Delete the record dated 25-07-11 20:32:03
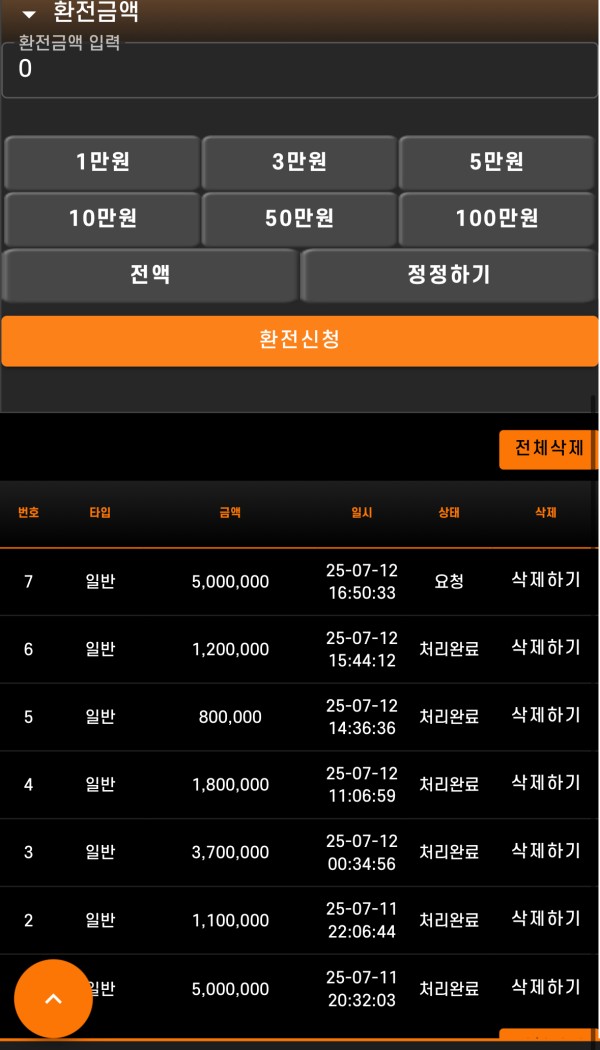 [545, 987]
